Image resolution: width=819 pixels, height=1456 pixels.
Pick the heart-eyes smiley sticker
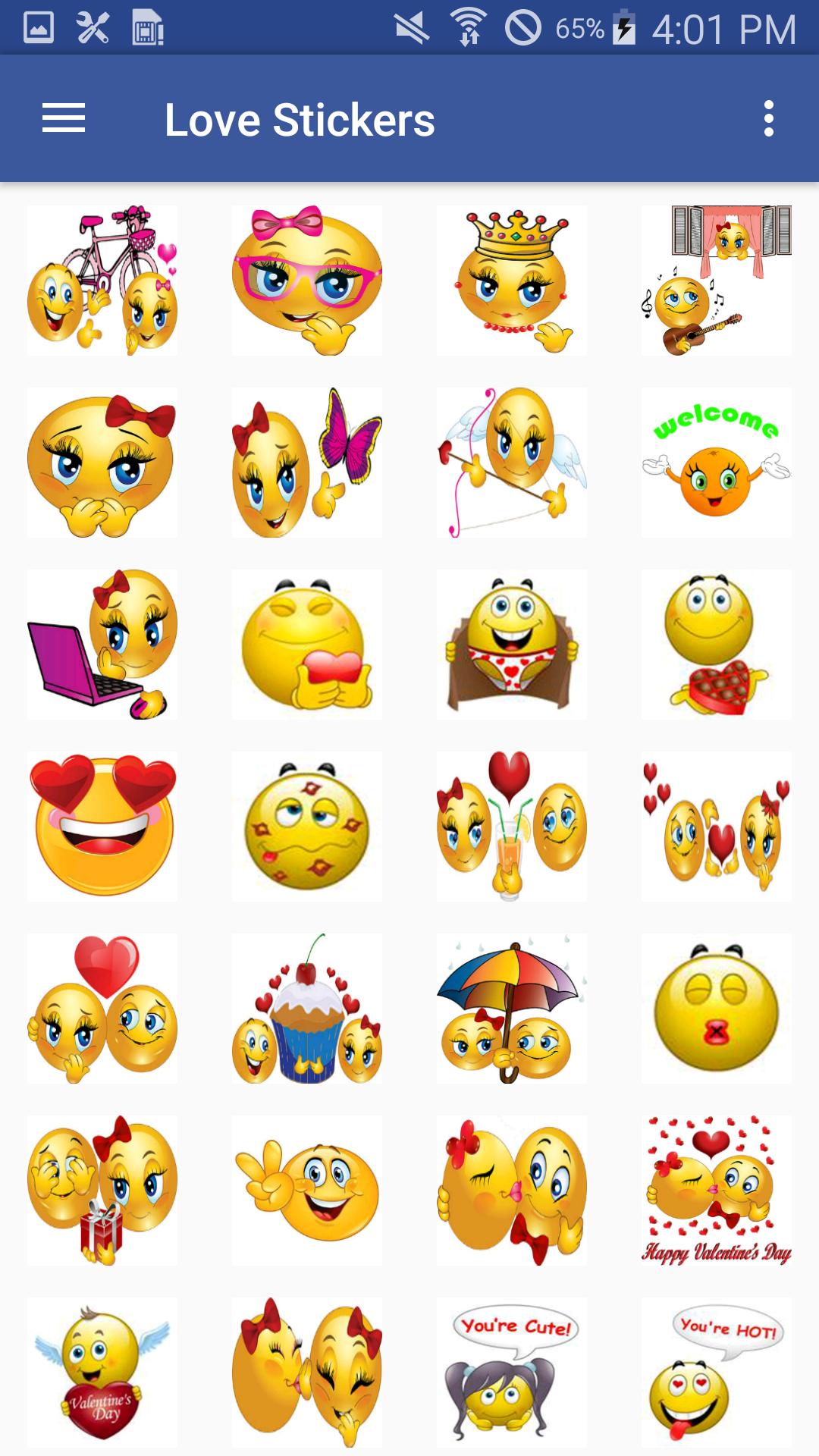pyautogui.click(x=102, y=827)
